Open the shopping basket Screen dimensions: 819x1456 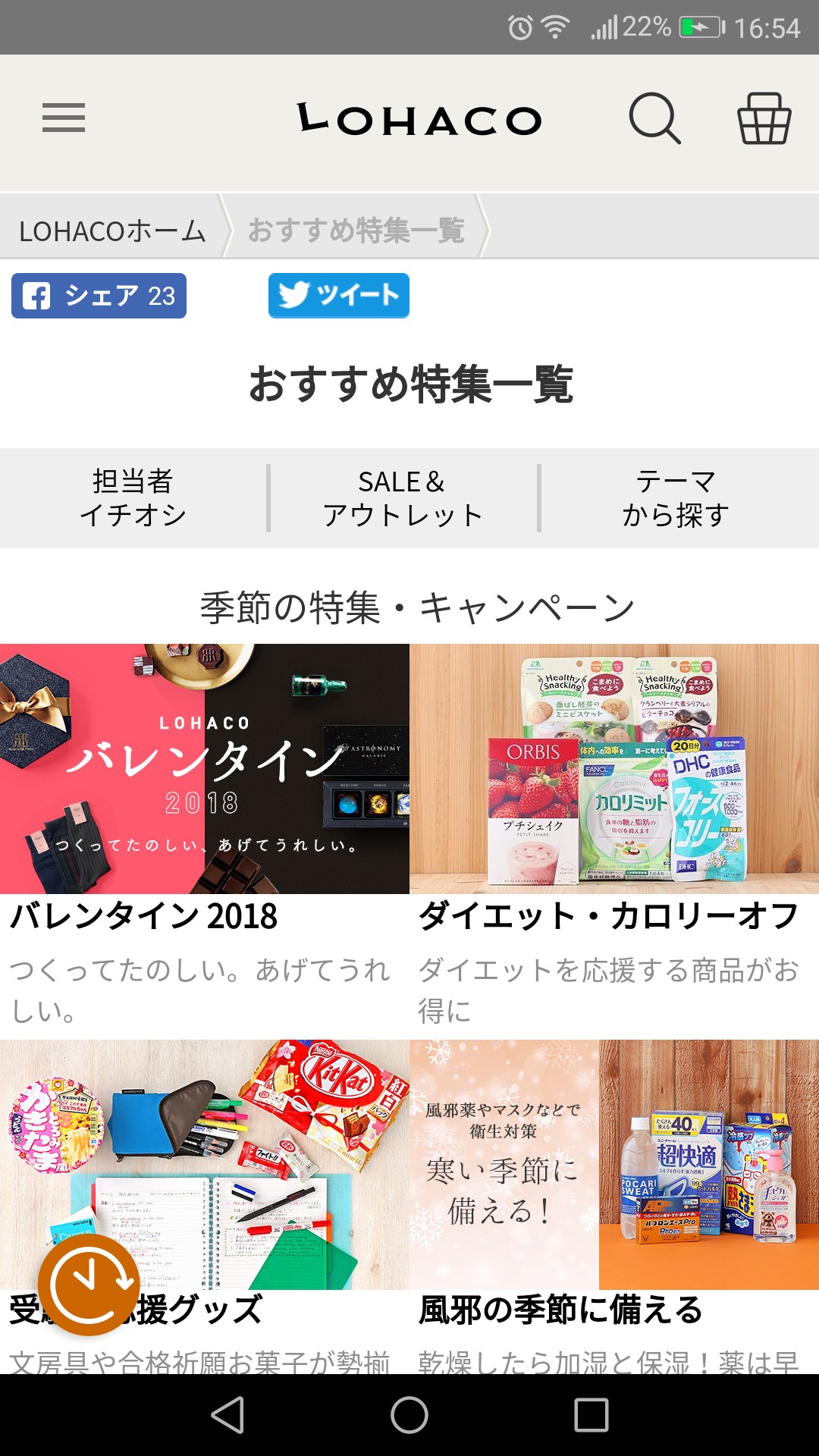(x=764, y=118)
